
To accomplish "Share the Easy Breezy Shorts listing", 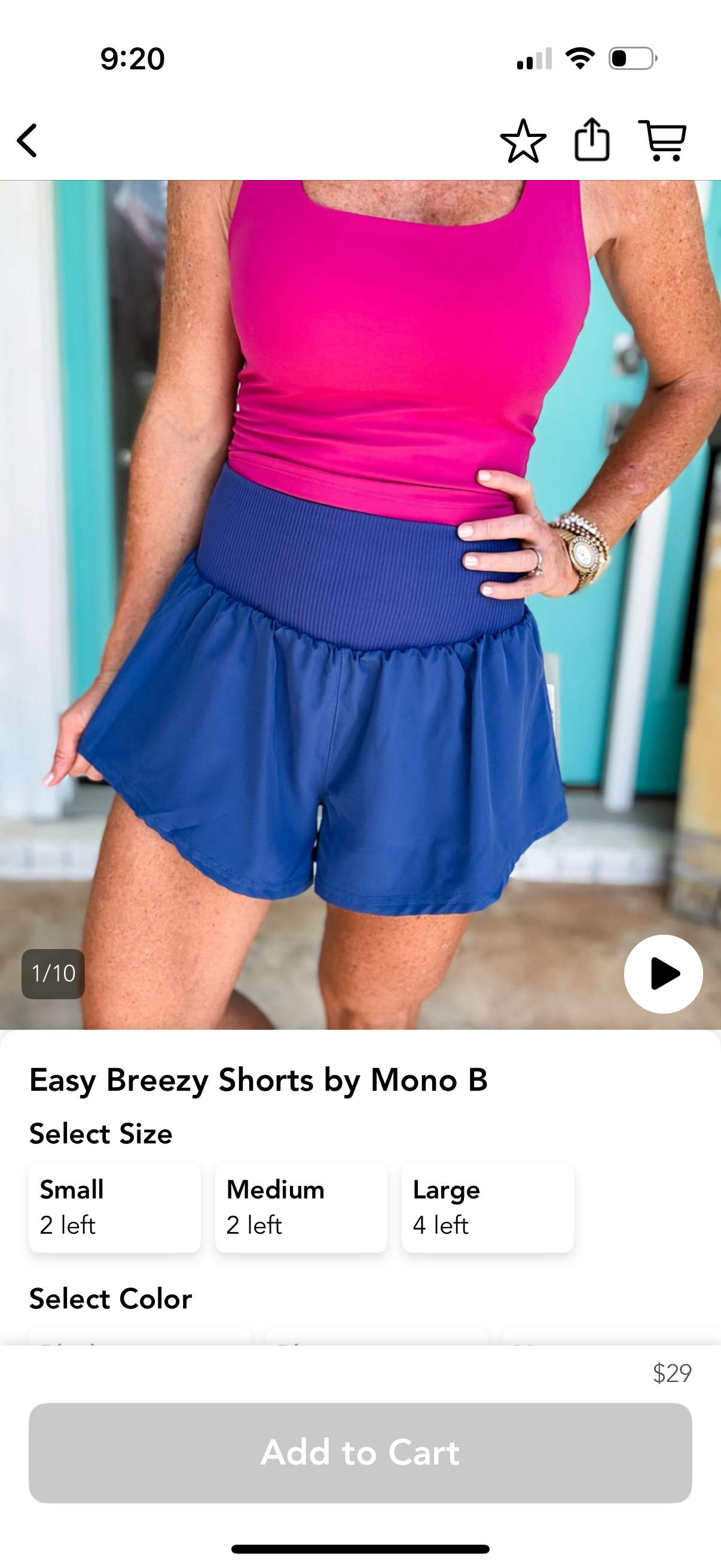I will pyautogui.click(x=591, y=140).
